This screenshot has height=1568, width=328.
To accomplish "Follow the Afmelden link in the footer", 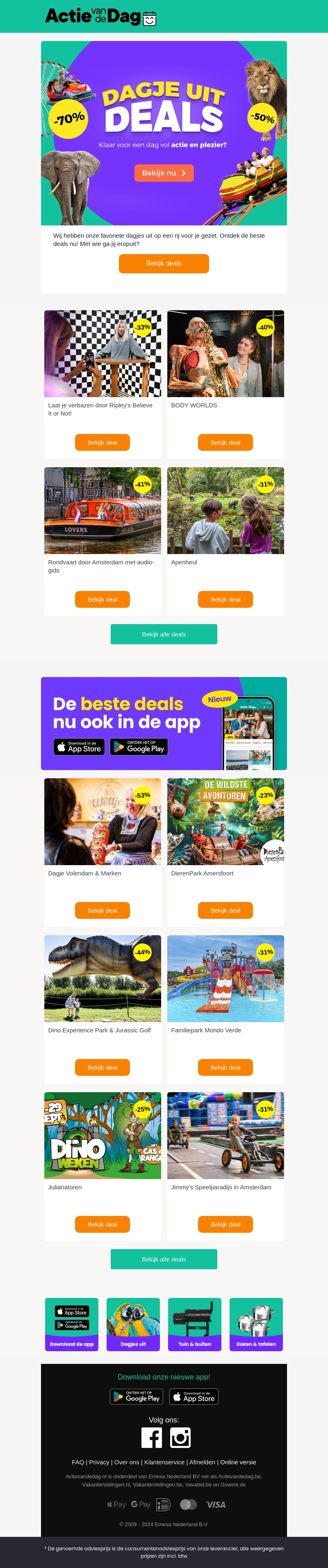I will (x=202, y=1462).
